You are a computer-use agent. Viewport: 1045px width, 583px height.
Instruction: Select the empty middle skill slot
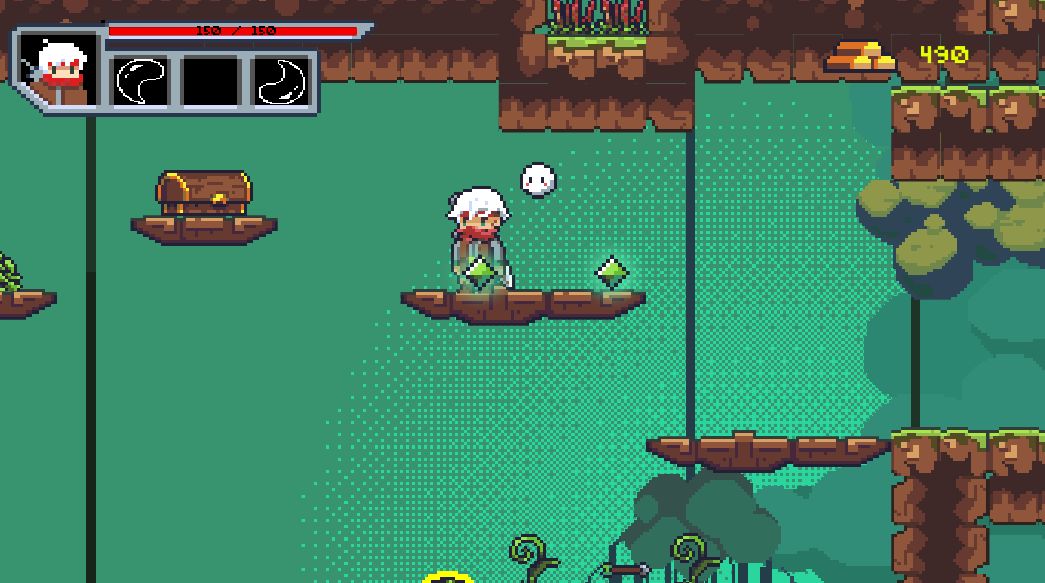click(x=210, y=81)
